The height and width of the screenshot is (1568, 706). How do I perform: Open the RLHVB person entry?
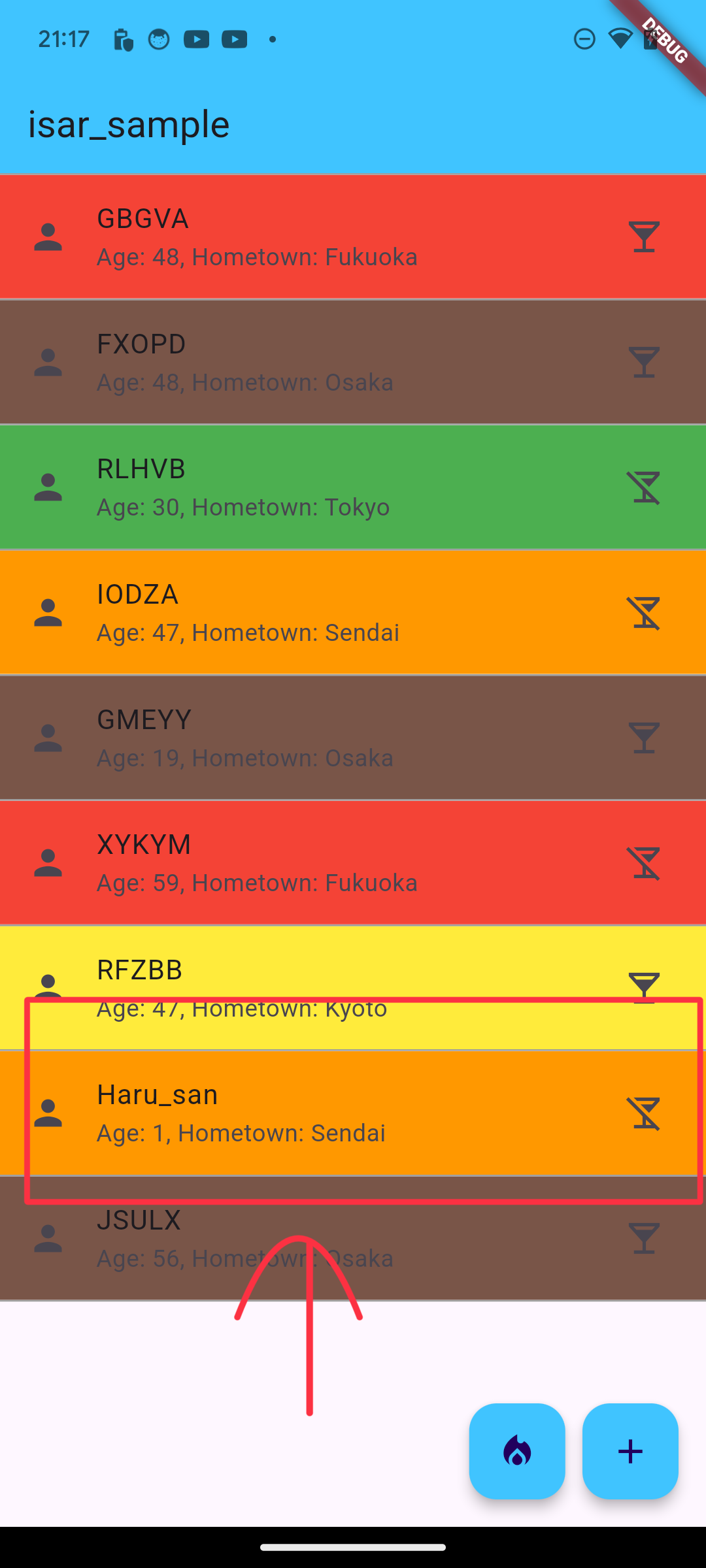[353, 487]
